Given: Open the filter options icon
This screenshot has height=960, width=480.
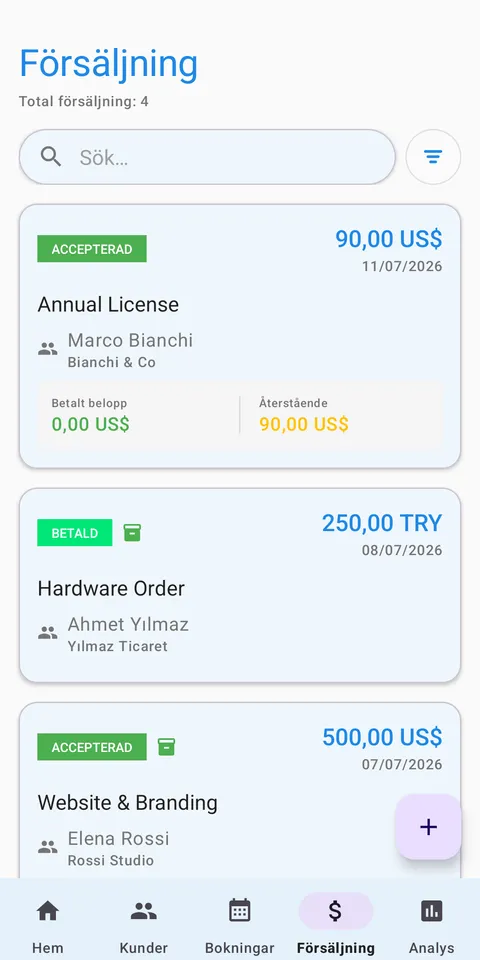Looking at the screenshot, I should coord(433,157).
